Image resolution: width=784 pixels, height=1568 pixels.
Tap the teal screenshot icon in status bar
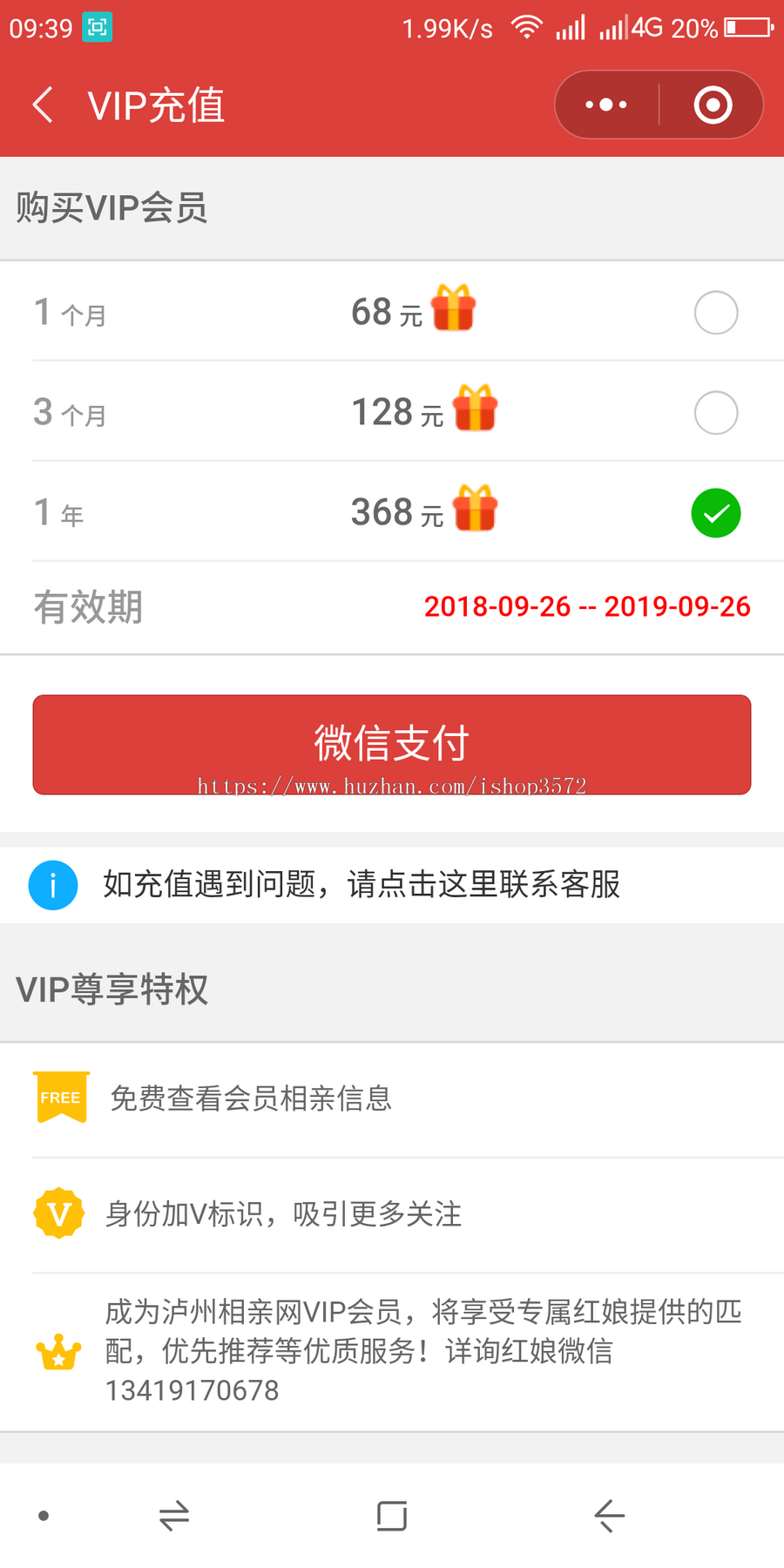[x=96, y=27]
